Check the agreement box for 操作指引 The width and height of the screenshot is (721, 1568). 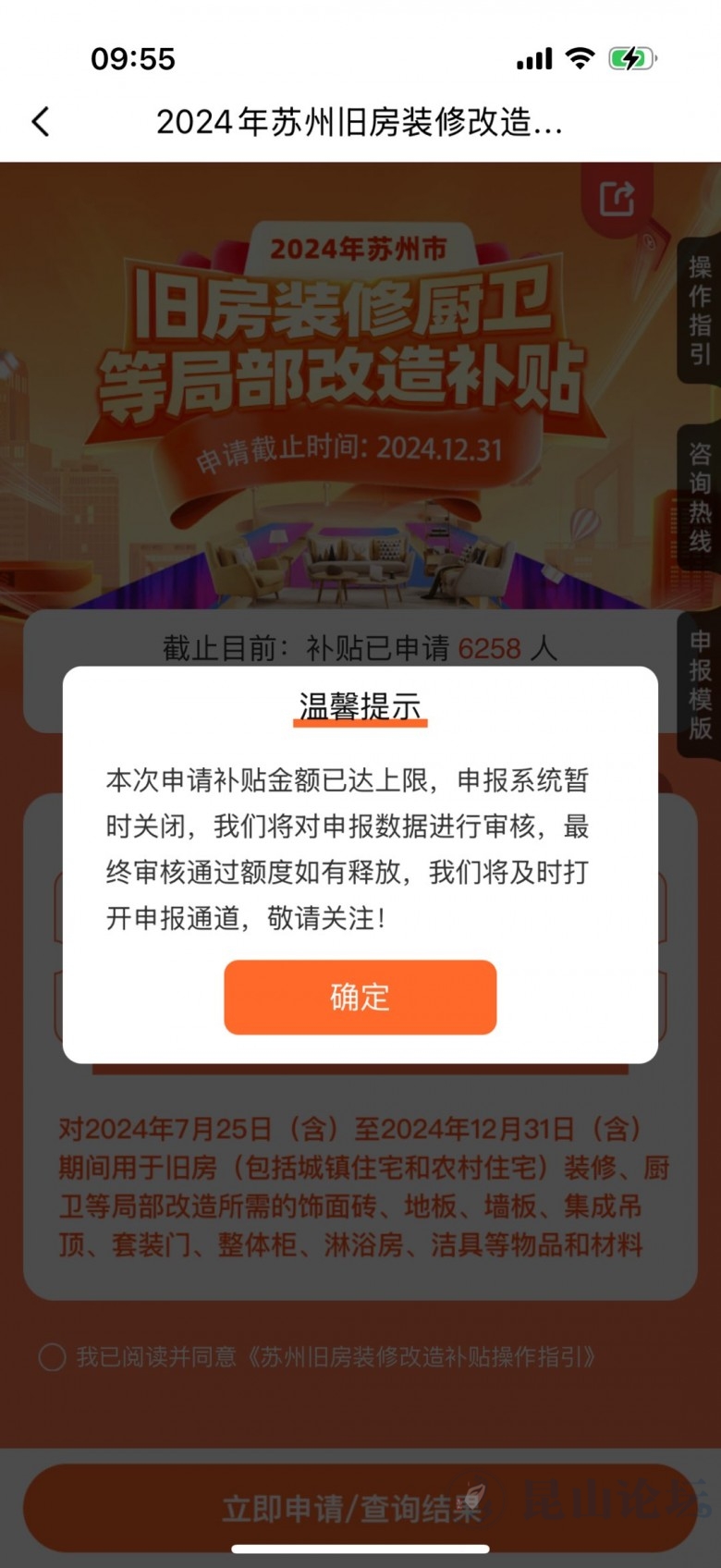52,1357
